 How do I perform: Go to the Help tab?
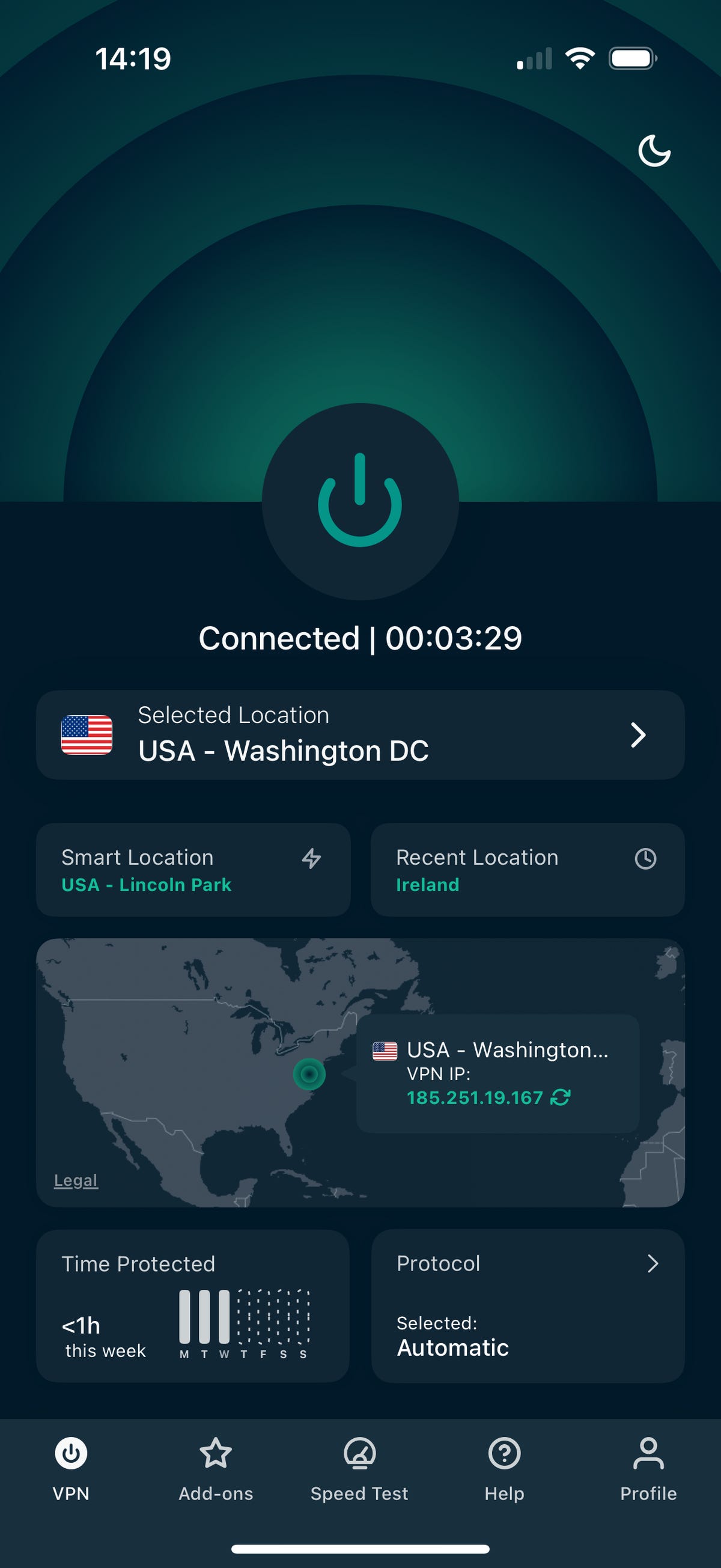503,1469
